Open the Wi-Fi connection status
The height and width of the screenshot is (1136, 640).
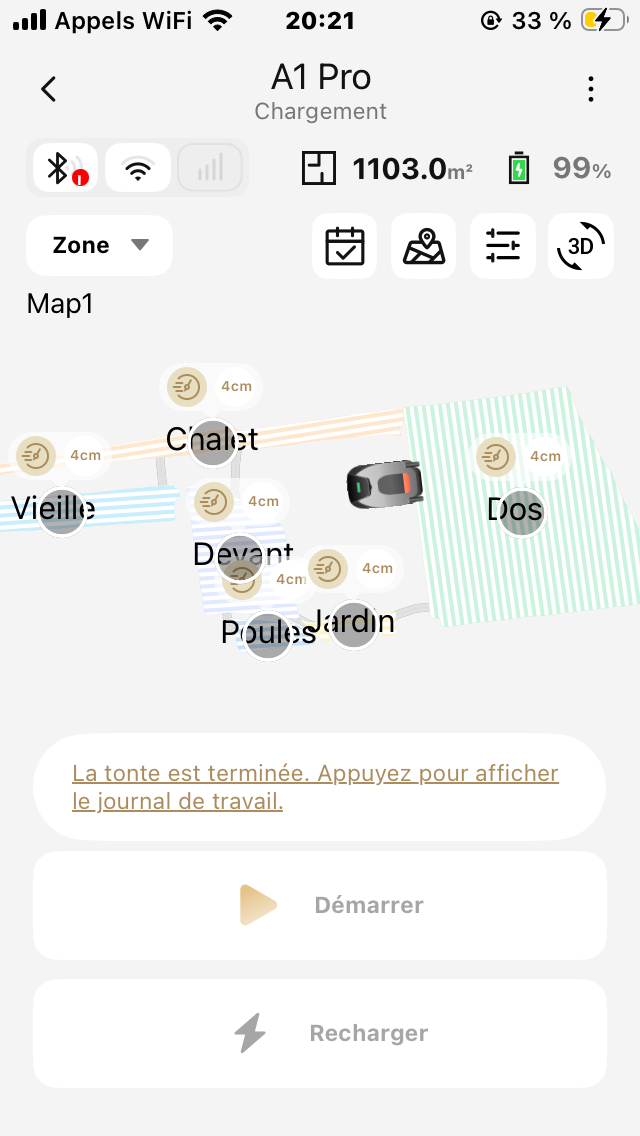click(x=138, y=167)
